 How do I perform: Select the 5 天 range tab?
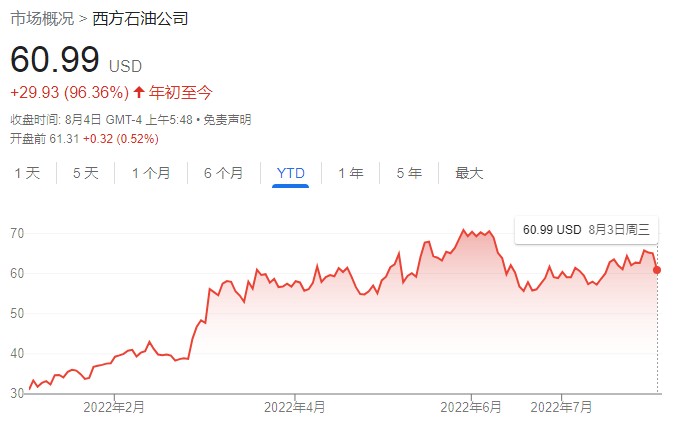86,173
